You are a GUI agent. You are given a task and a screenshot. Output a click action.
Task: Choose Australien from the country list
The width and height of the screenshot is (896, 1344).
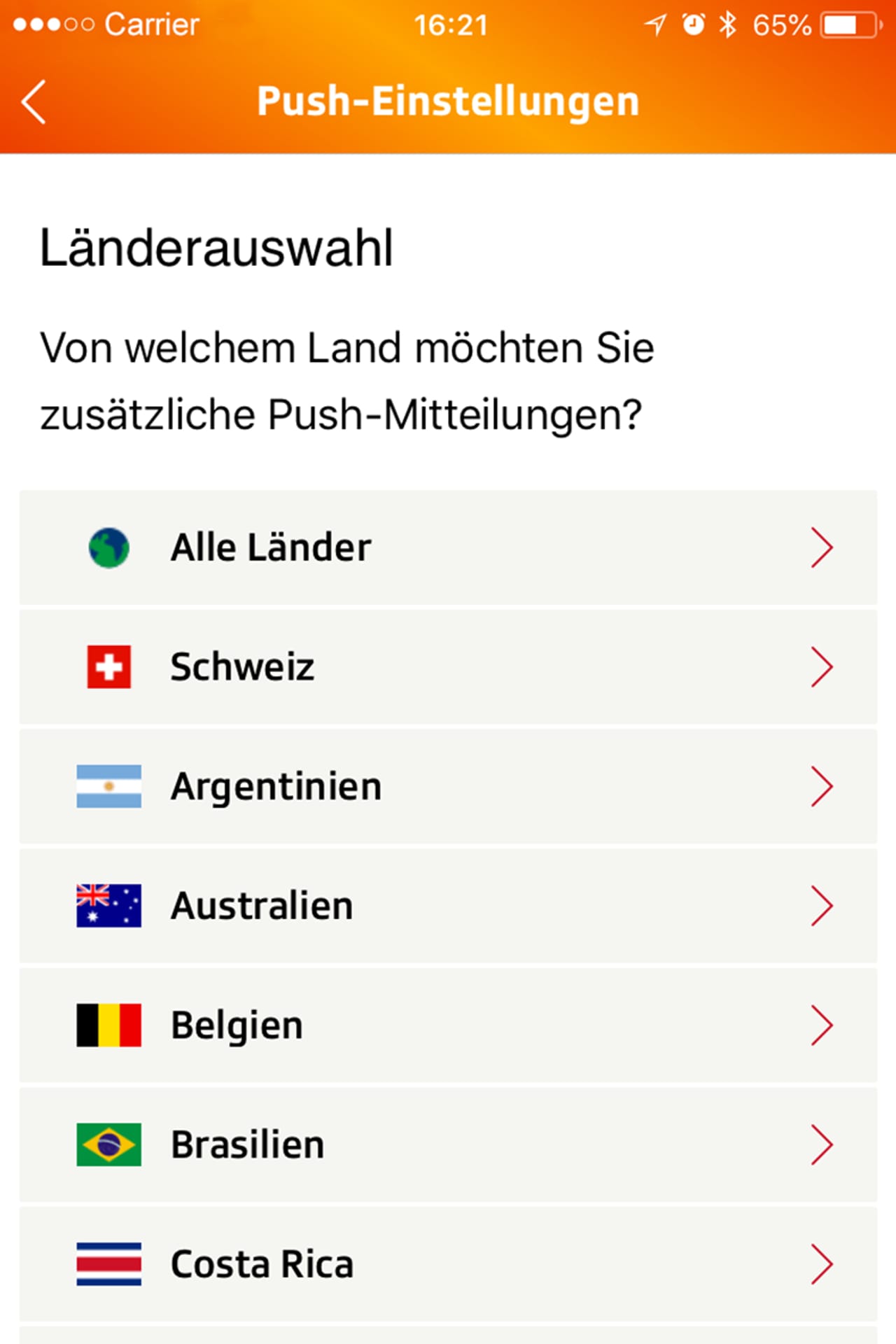tap(448, 906)
